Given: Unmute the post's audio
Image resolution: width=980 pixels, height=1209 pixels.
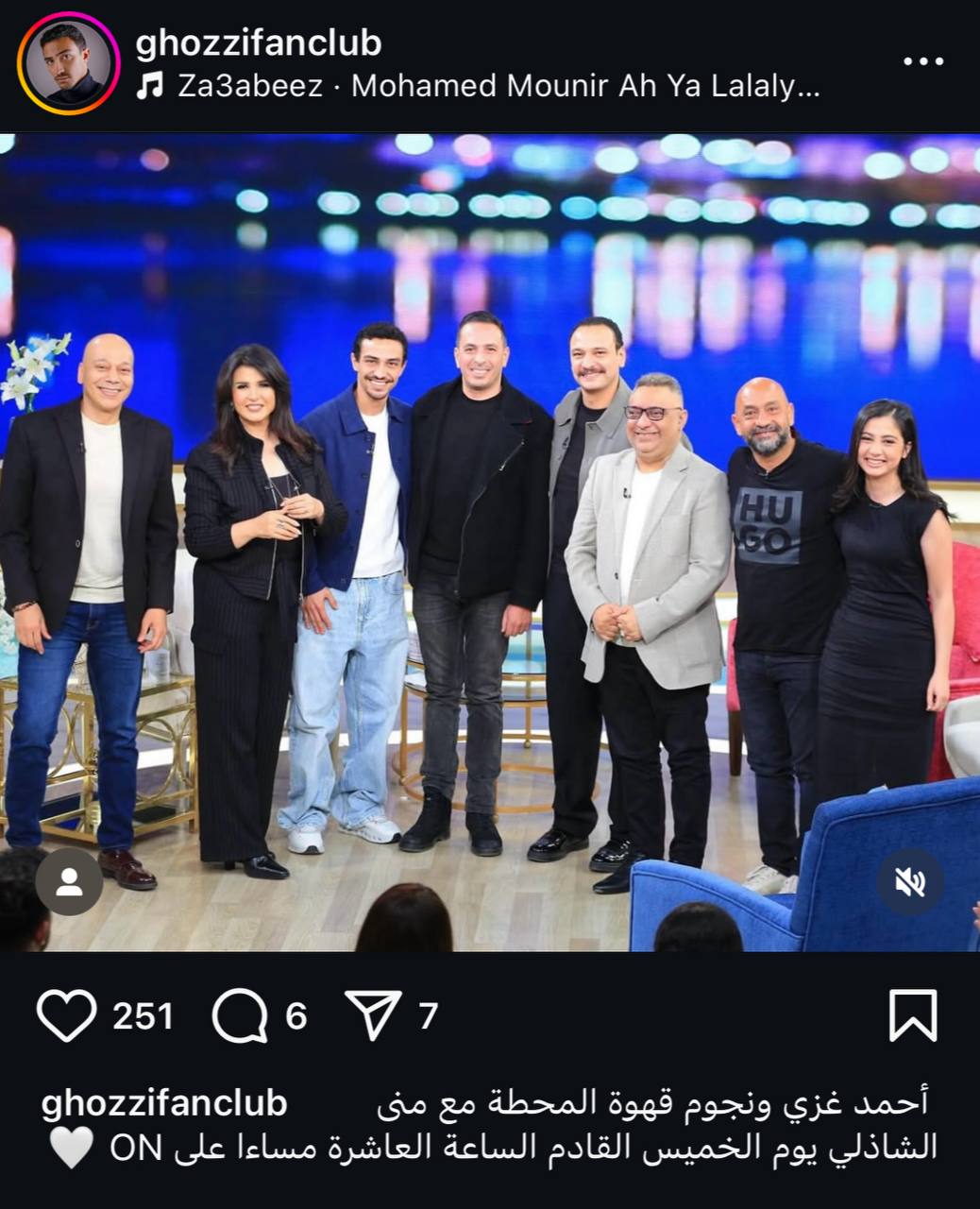Looking at the screenshot, I should pos(909,882).
